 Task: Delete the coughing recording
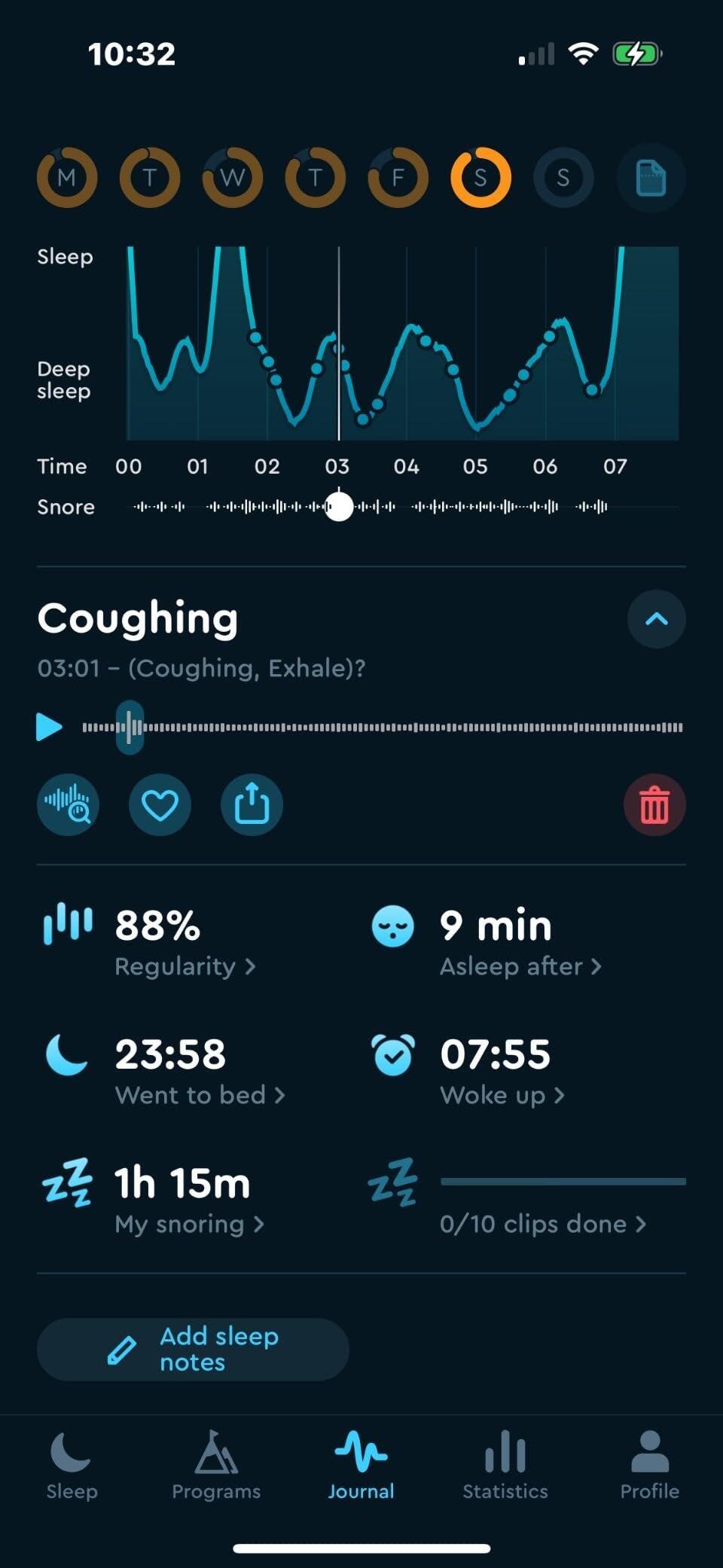(654, 805)
